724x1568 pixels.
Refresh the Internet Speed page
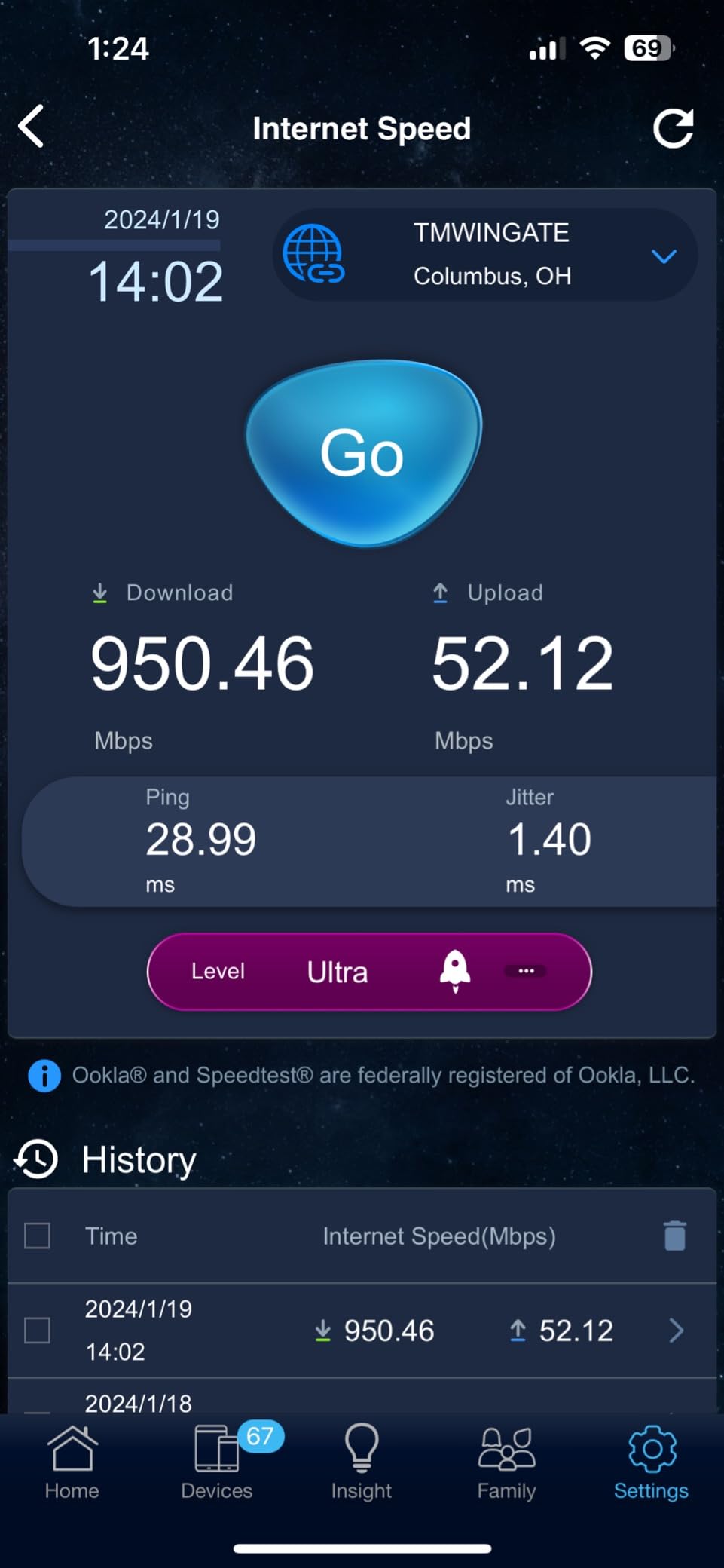(x=672, y=128)
